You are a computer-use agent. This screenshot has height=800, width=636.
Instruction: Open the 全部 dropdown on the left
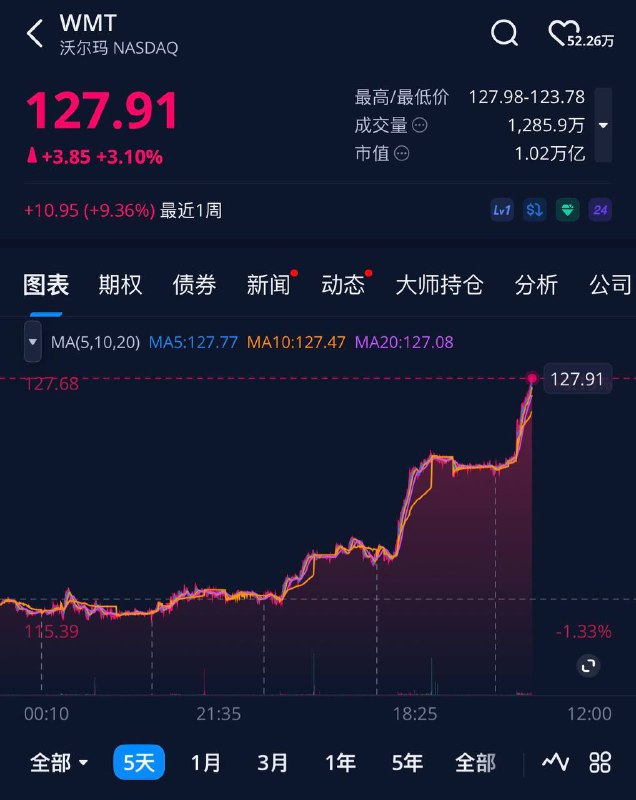pos(59,763)
